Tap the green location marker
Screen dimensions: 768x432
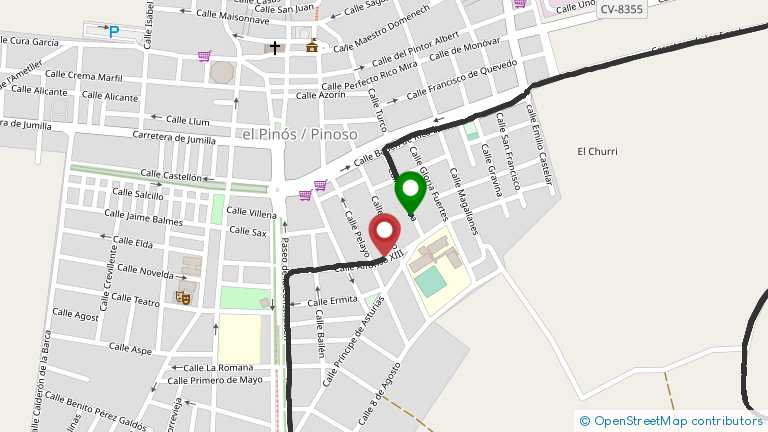coord(409,192)
